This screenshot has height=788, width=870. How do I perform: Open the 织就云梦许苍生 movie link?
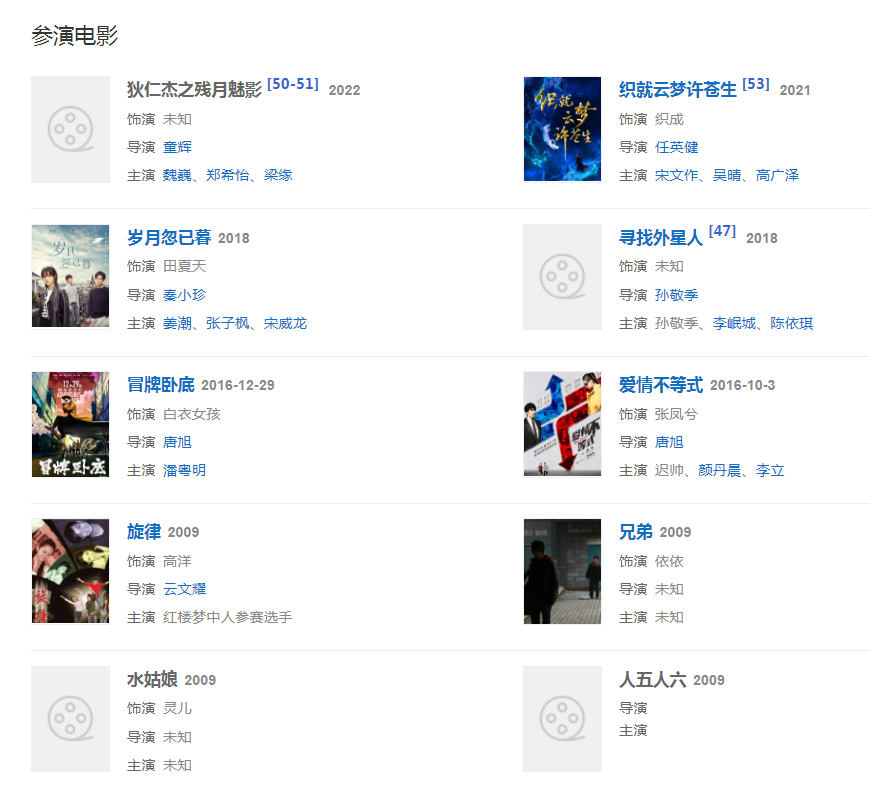coord(677,90)
